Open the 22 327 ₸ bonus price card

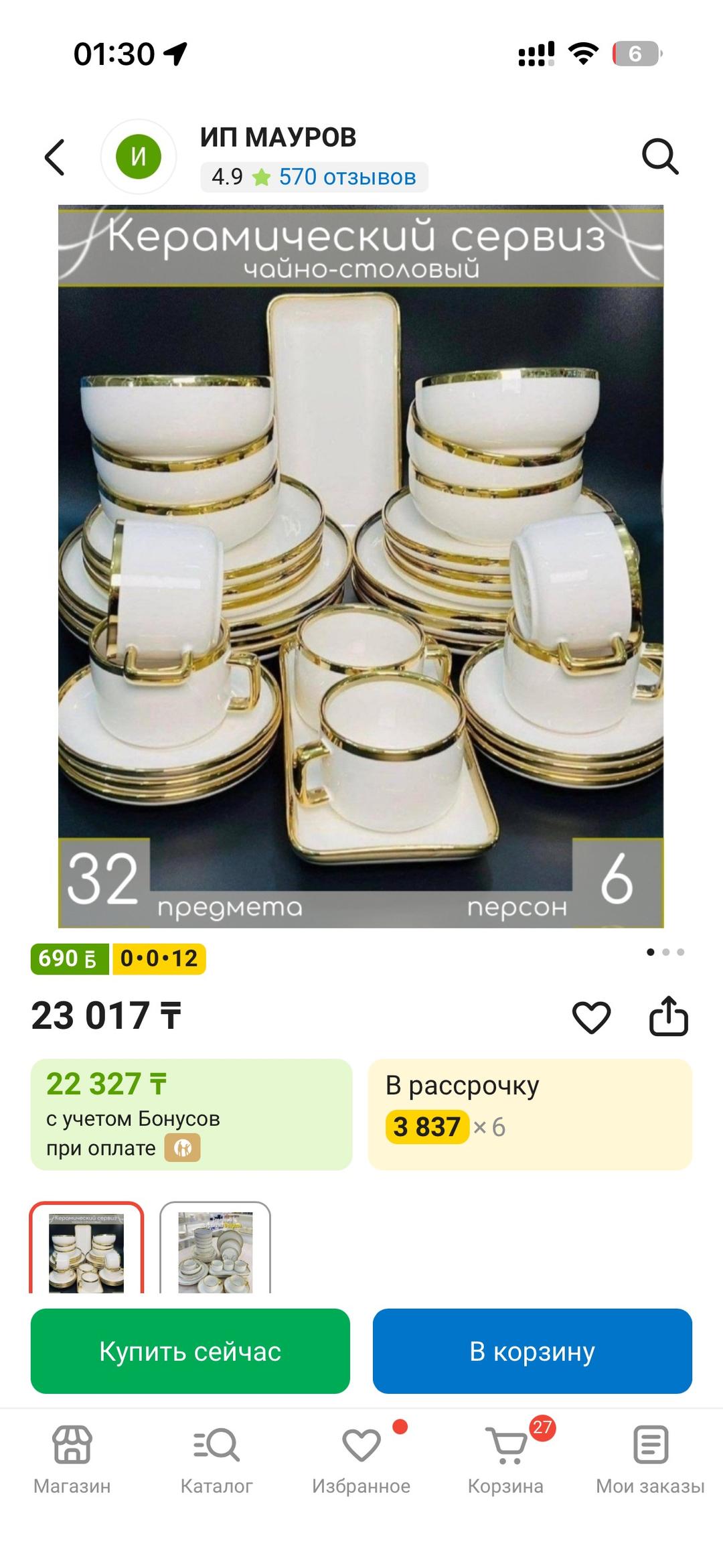(x=191, y=1115)
